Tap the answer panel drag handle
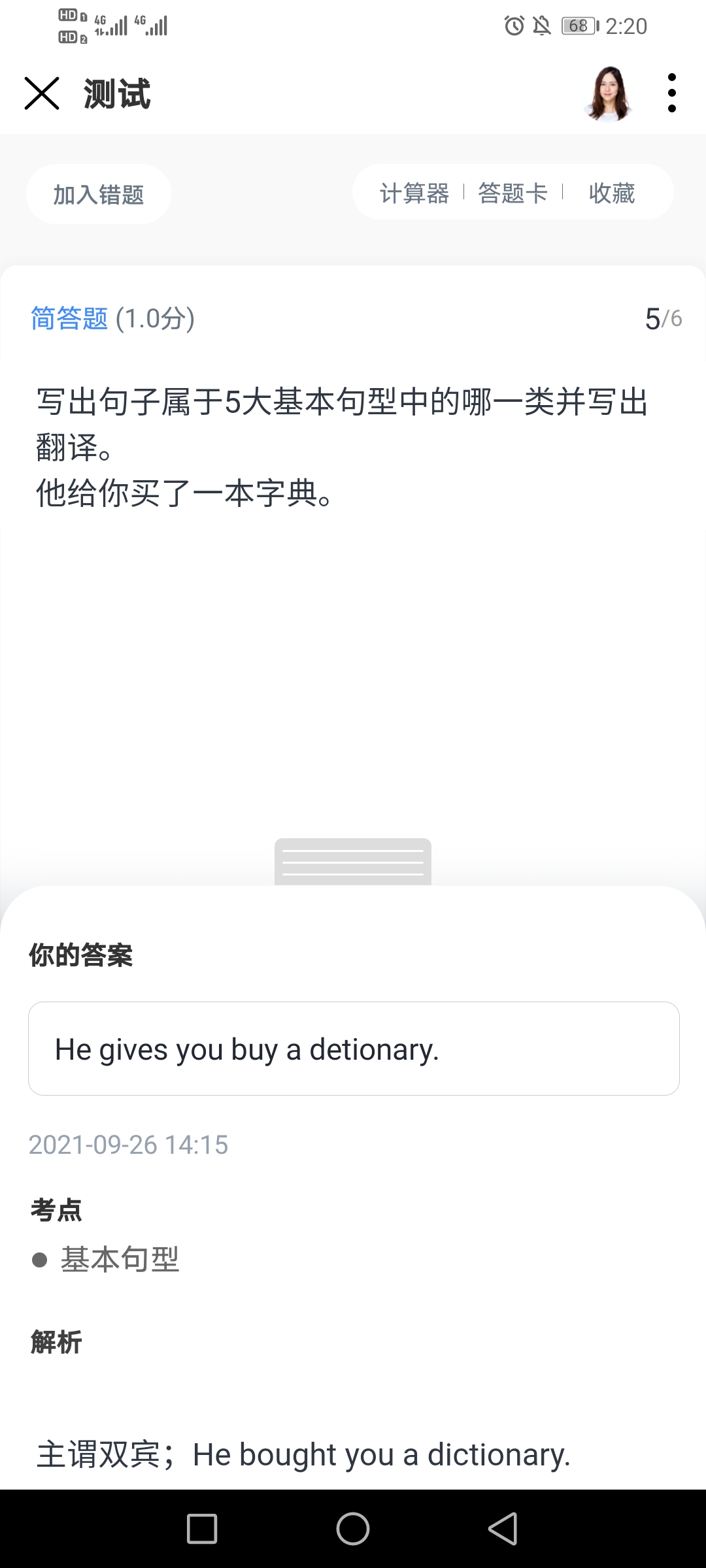Image resolution: width=706 pixels, height=1568 pixels. [353, 862]
